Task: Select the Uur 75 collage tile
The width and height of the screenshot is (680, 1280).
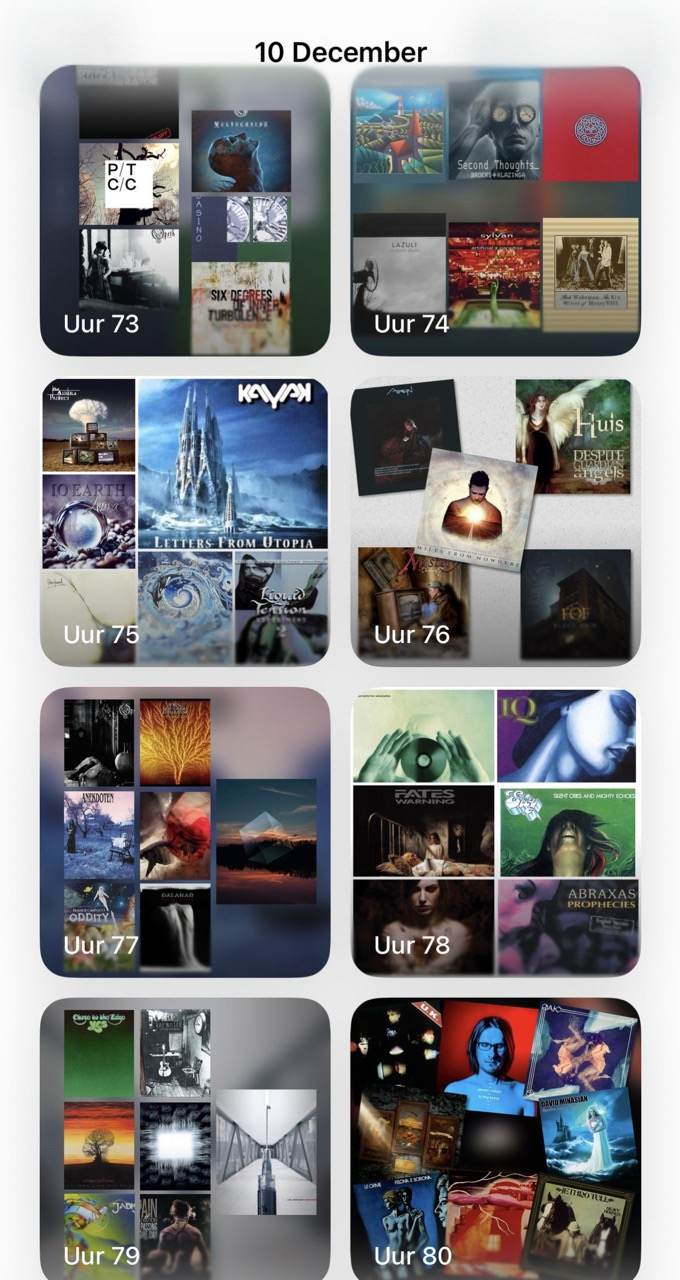Action: point(185,522)
